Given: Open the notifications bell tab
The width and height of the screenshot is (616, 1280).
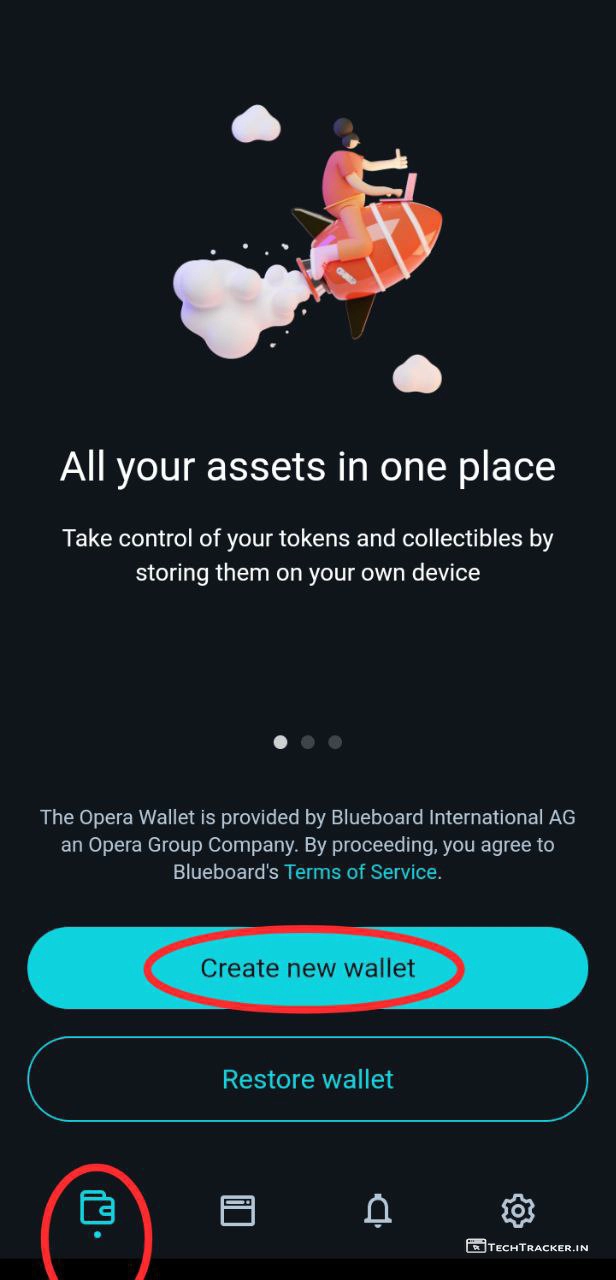Looking at the screenshot, I should tap(378, 1210).
